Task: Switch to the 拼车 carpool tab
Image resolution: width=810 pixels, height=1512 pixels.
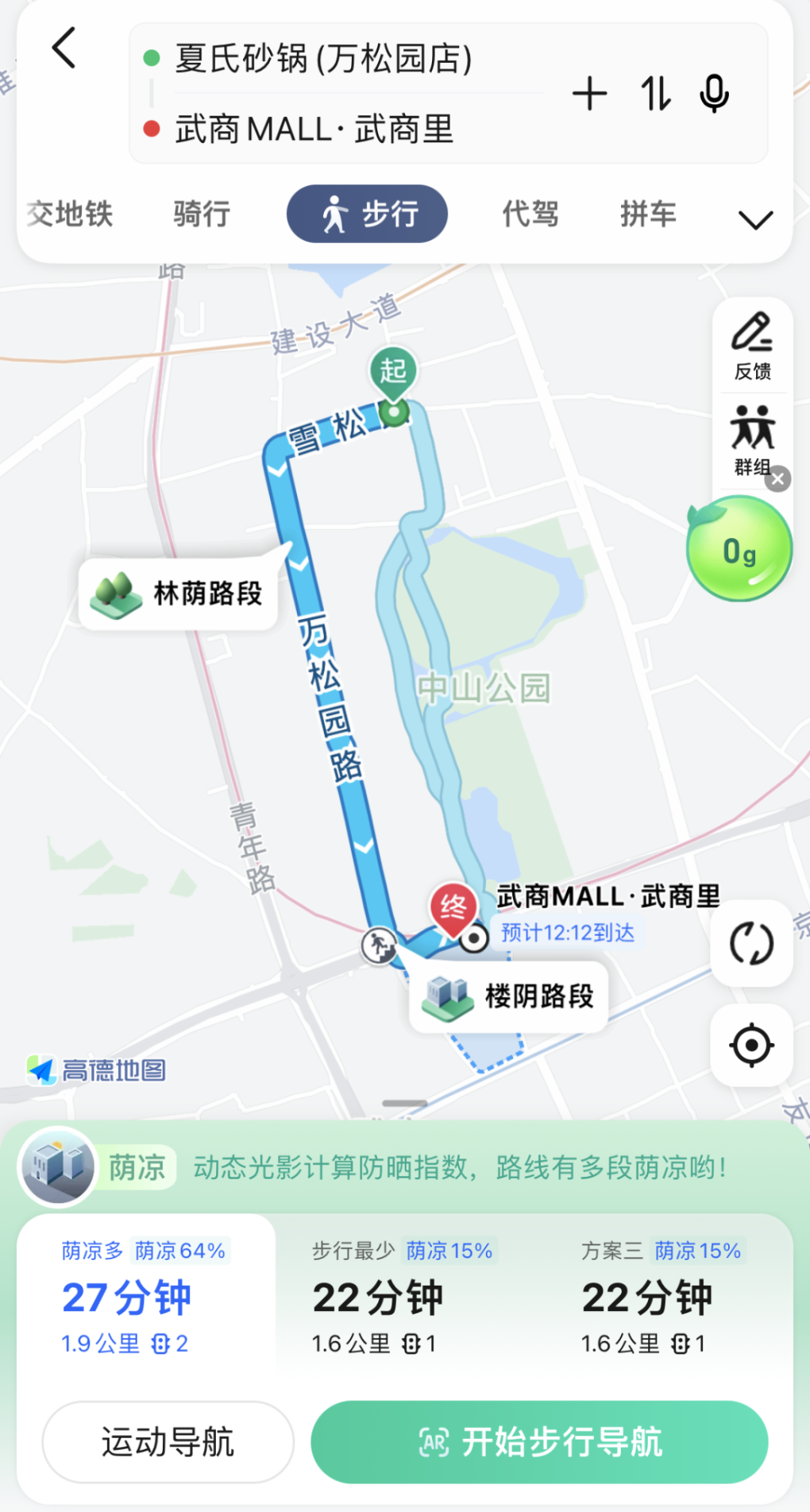Action: (648, 214)
